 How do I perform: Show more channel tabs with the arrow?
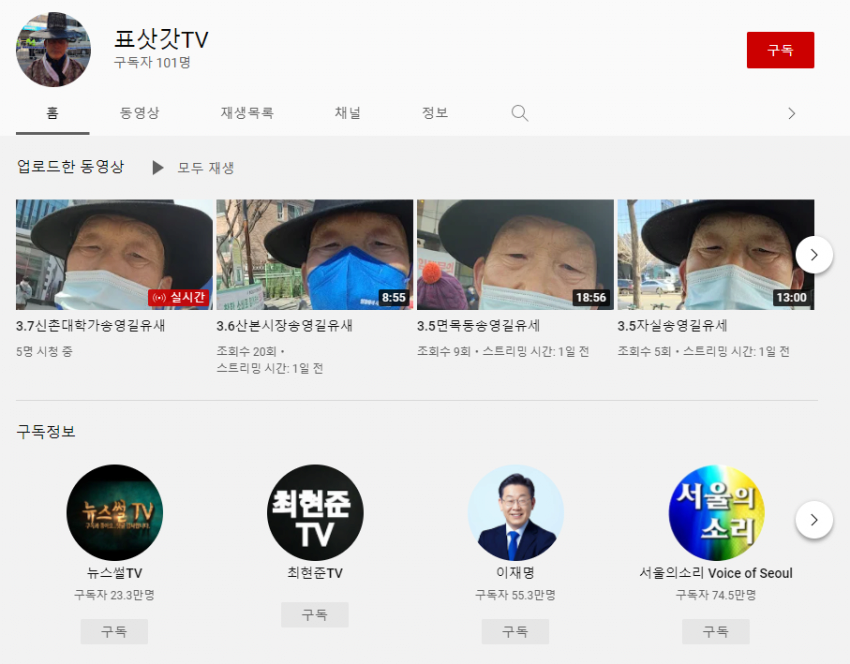(x=791, y=113)
